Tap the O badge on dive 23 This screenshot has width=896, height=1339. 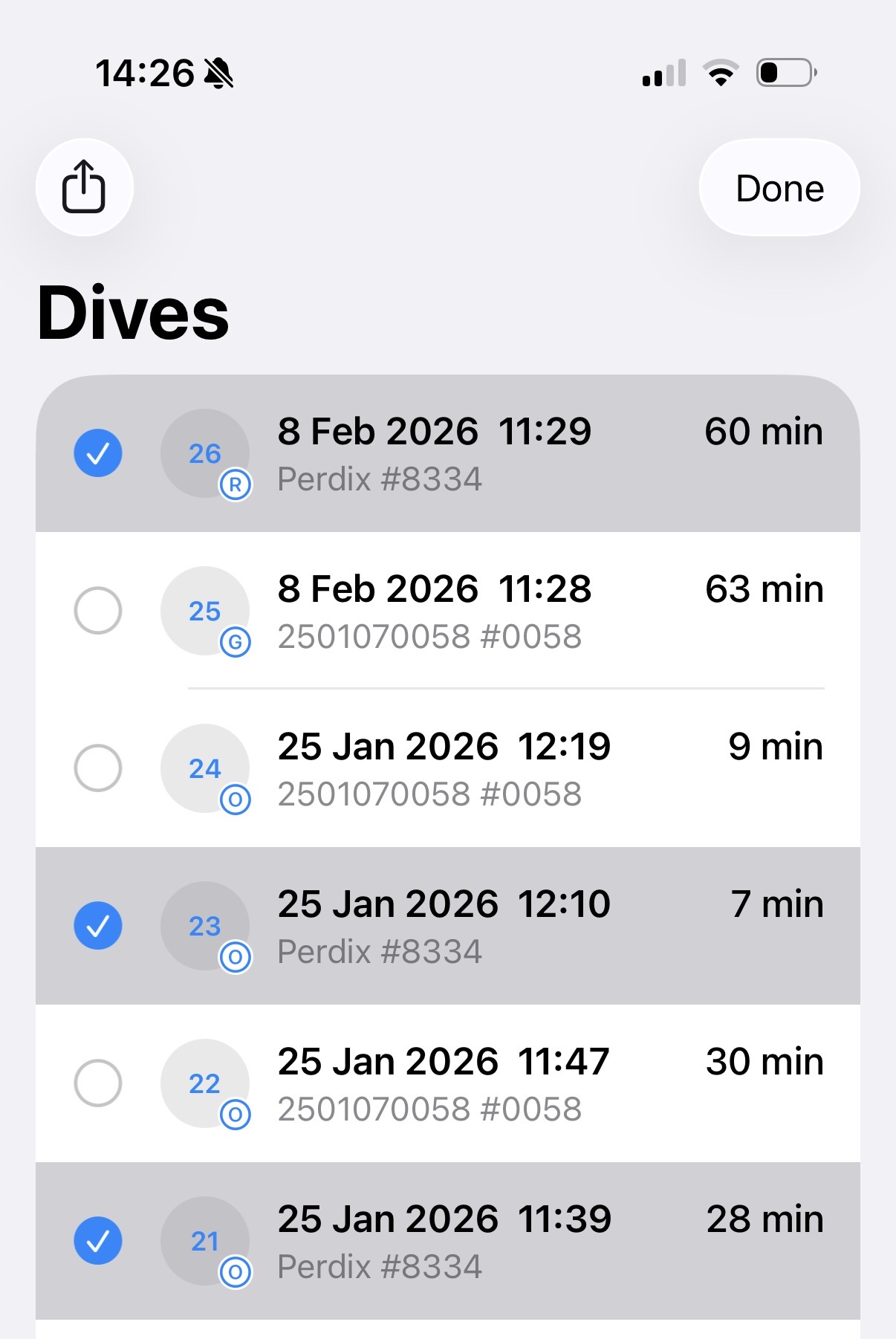(234, 957)
